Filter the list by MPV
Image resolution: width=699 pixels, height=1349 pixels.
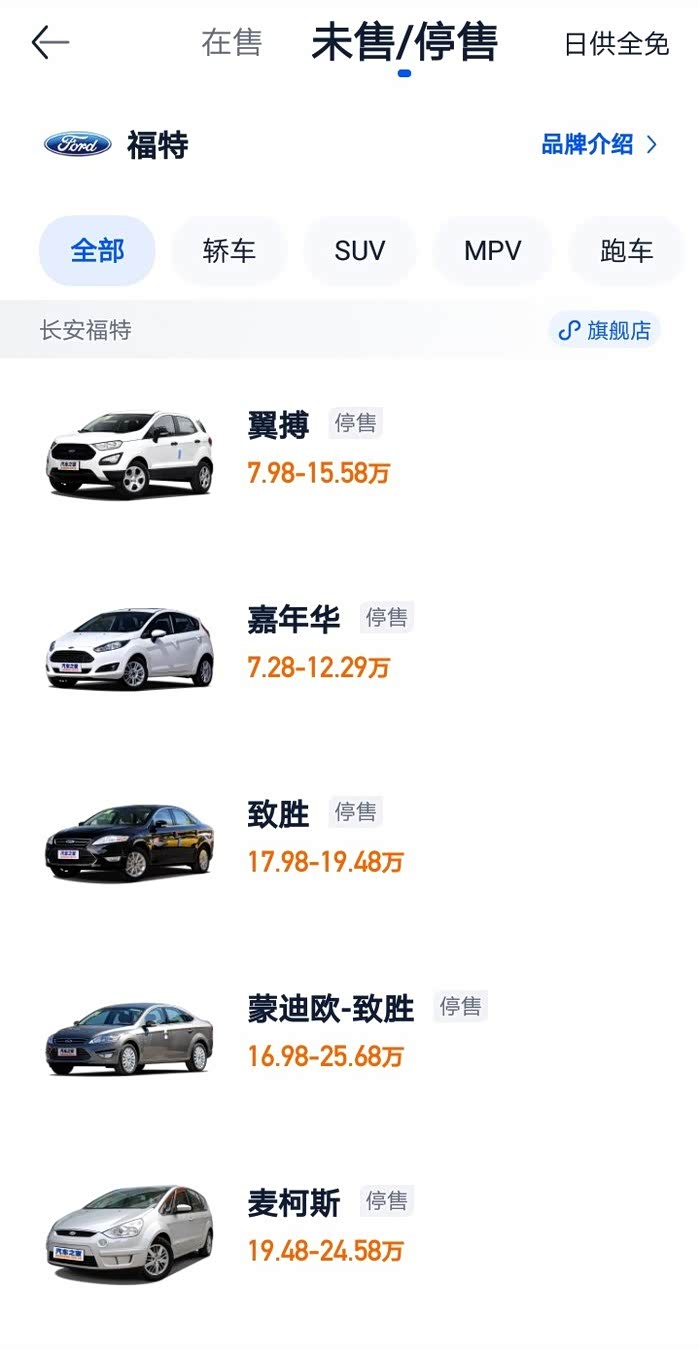(x=492, y=251)
